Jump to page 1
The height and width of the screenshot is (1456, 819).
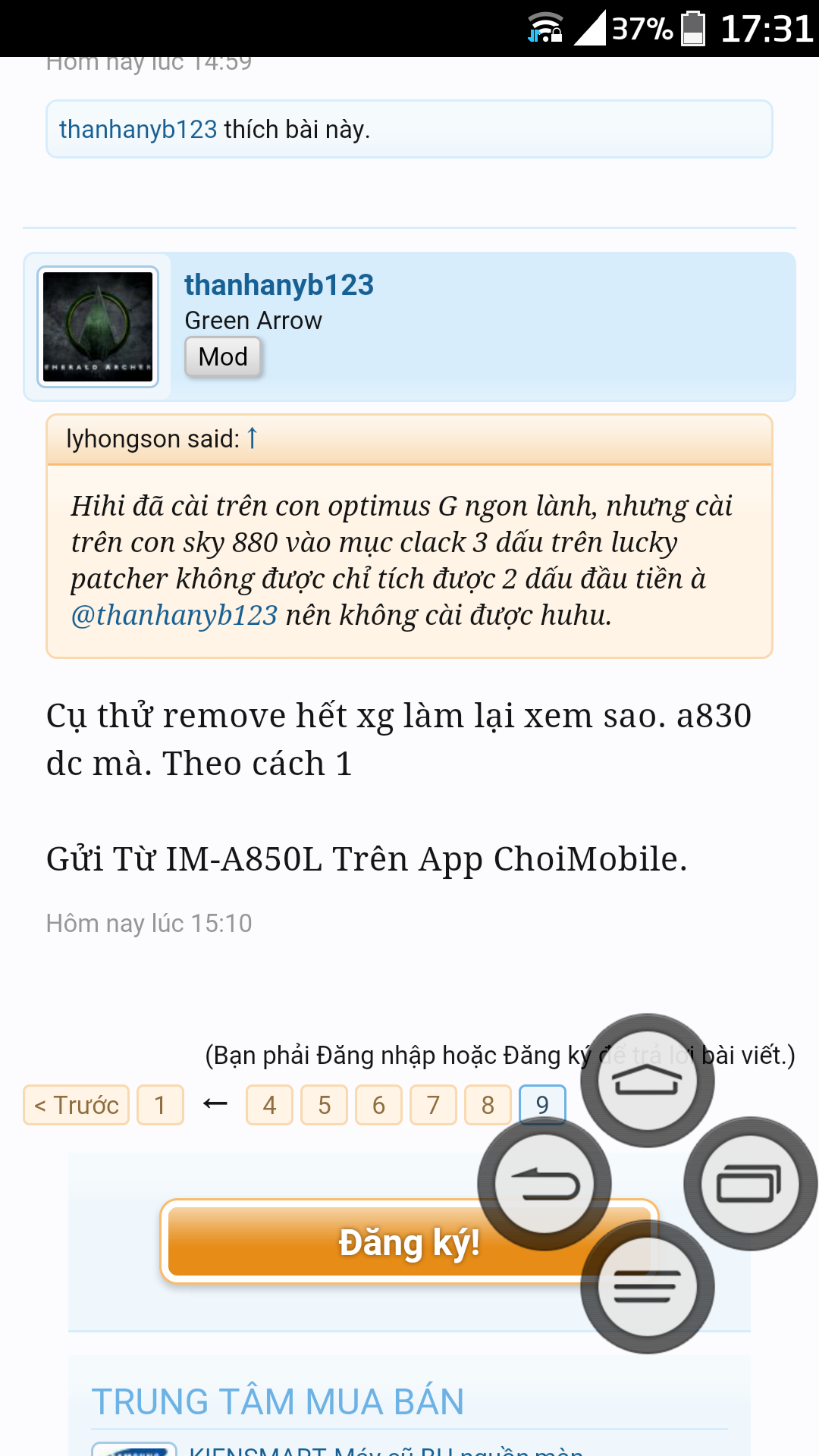160,1105
